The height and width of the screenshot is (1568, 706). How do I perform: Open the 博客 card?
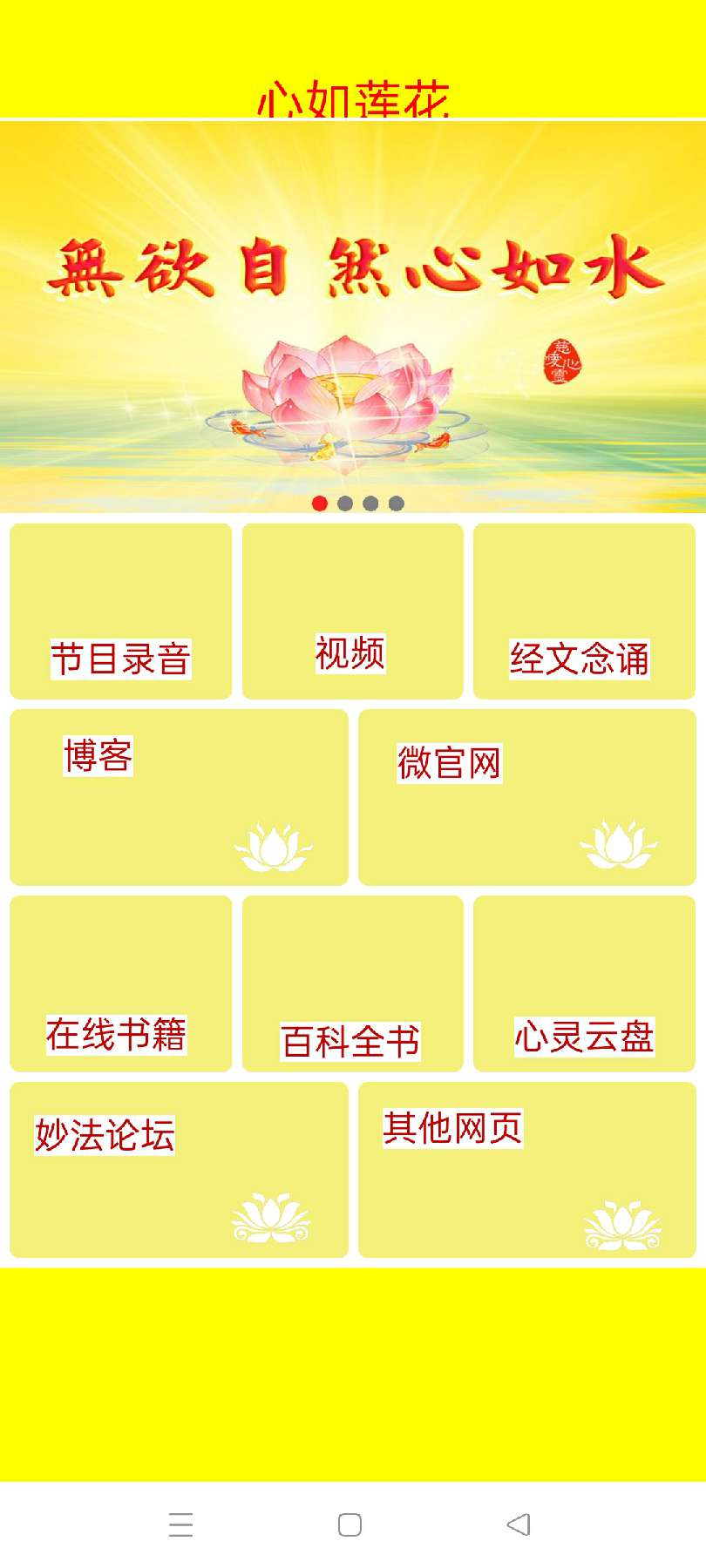coord(179,797)
